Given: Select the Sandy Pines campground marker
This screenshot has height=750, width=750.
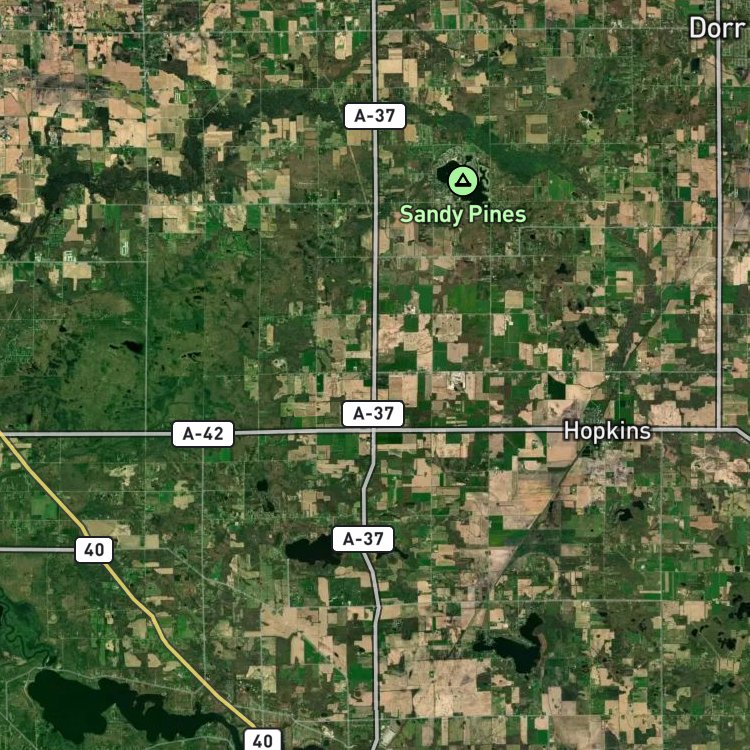Looking at the screenshot, I should point(461,181).
